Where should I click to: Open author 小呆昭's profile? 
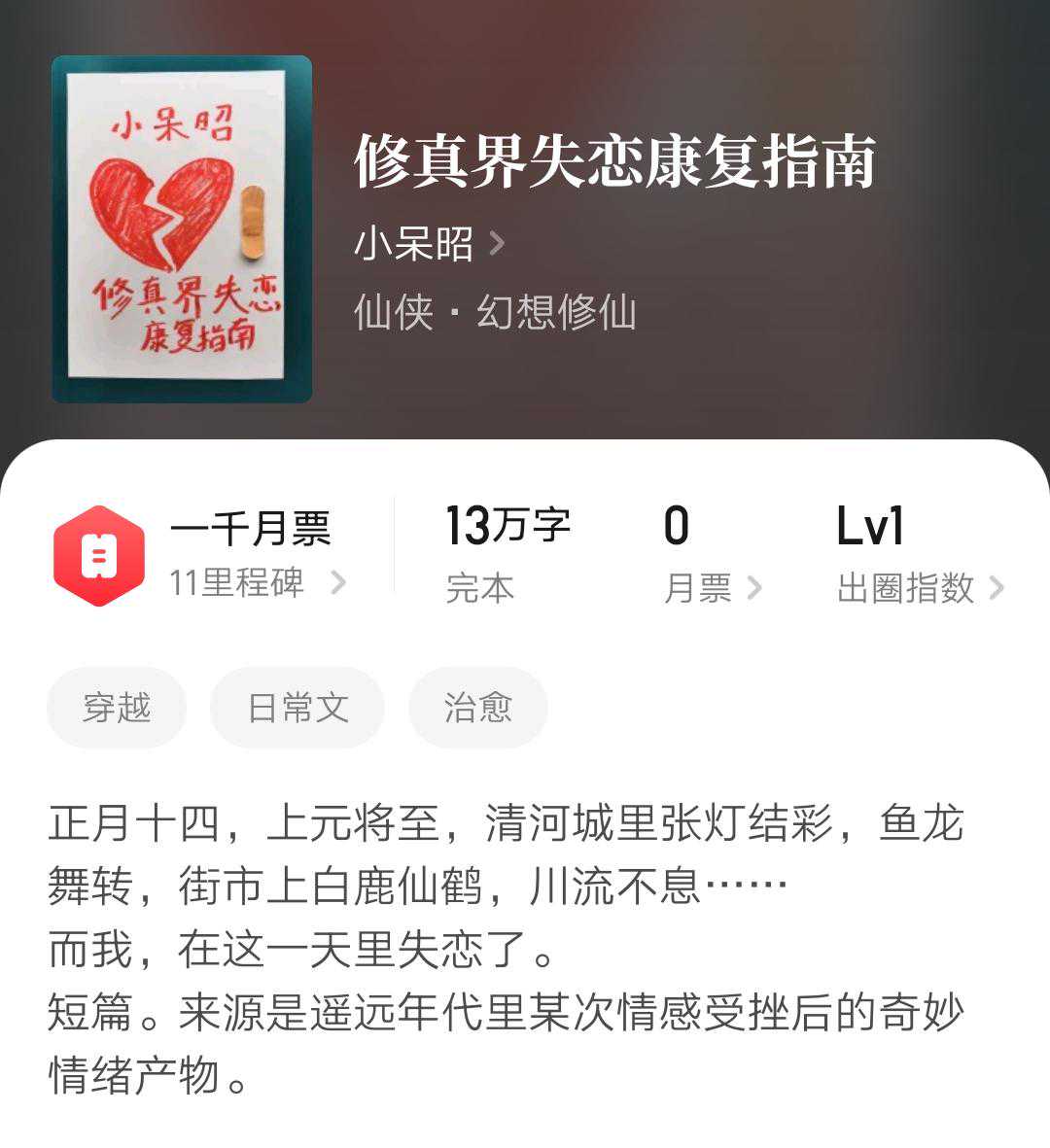click(428, 243)
